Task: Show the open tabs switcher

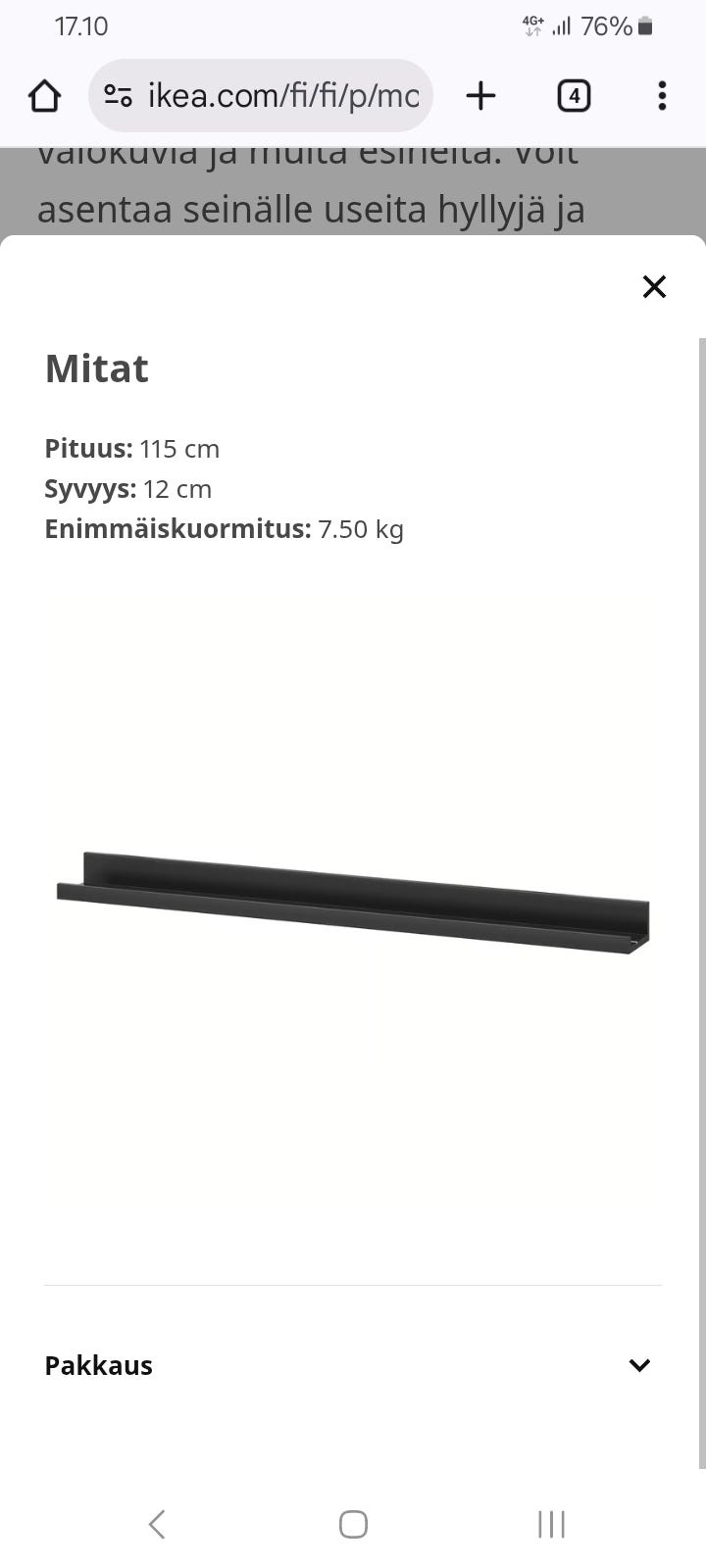Action: [574, 96]
